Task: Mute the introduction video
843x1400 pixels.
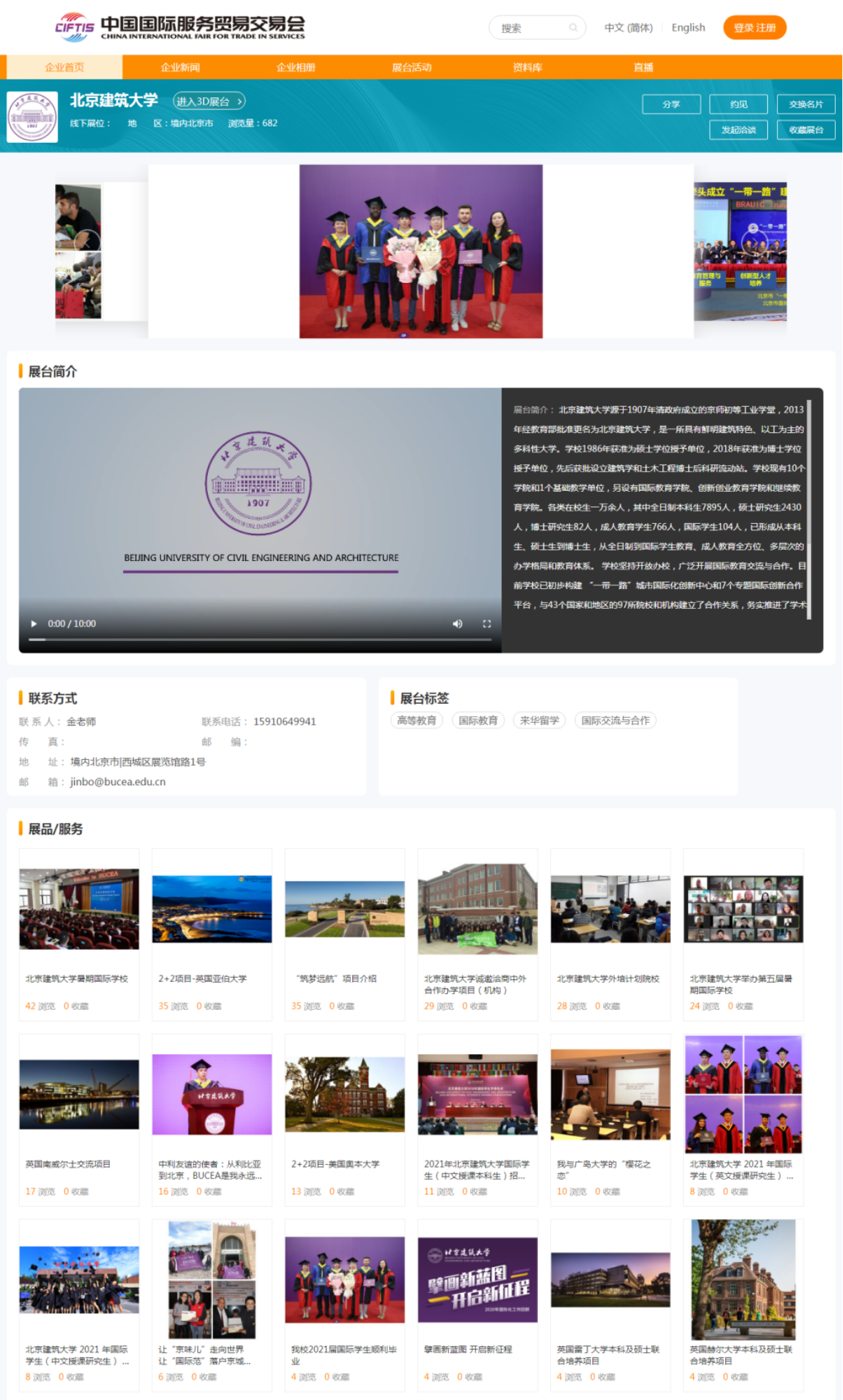Action: (x=457, y=624)
